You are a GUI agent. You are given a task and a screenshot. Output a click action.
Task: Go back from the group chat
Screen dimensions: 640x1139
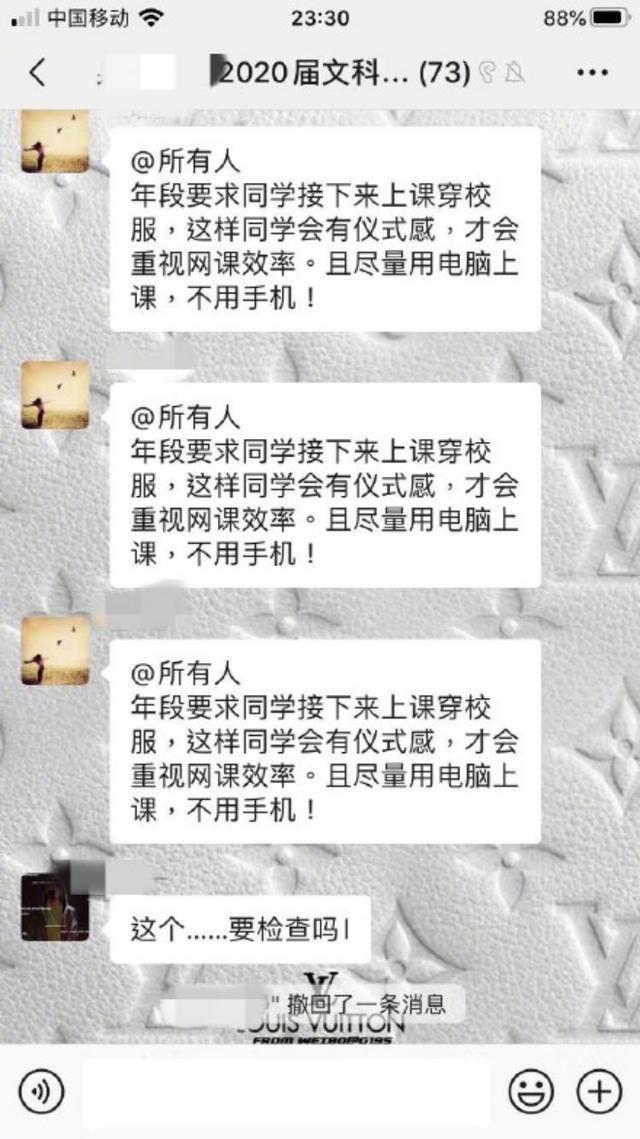pyautogui.click(x=37, y=72)
